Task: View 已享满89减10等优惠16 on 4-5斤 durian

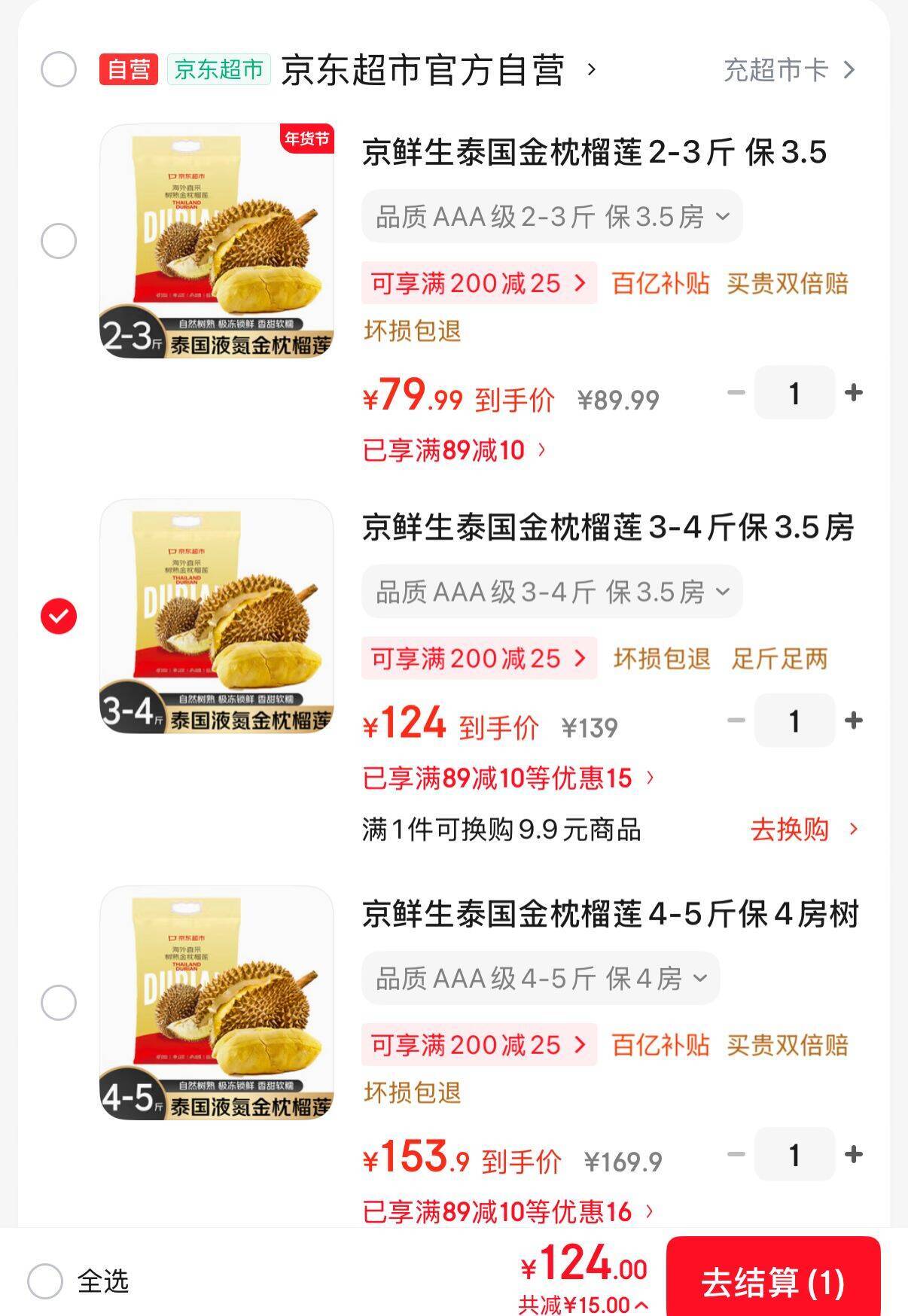Action: point(508,1211)
